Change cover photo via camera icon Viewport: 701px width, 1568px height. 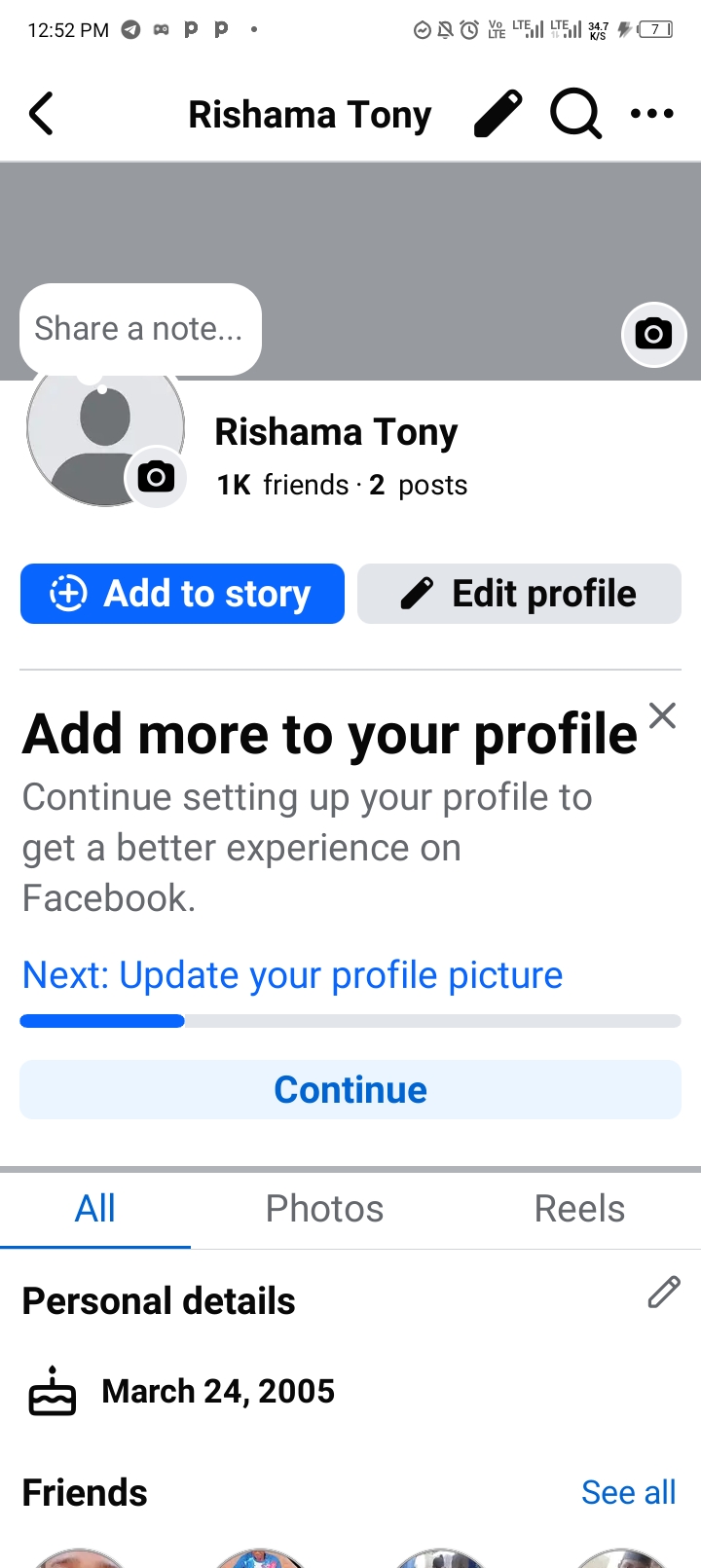tap(653, 335)
